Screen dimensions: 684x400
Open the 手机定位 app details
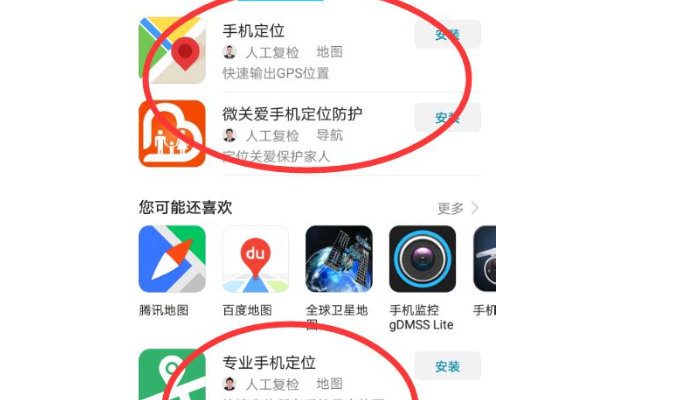(x=253, y=31)
